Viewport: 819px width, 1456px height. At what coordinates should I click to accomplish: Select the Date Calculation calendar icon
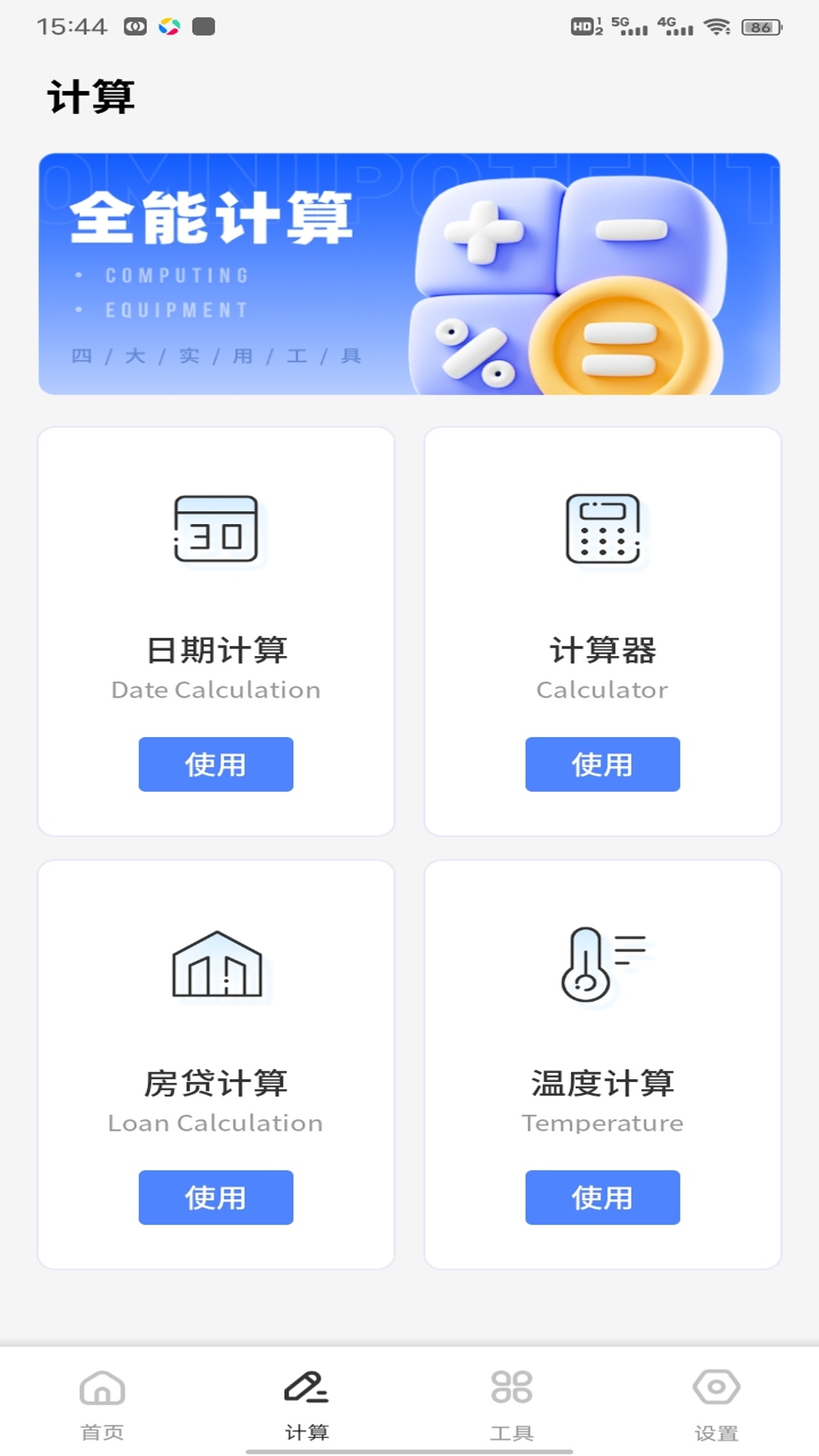click(216, 531)
